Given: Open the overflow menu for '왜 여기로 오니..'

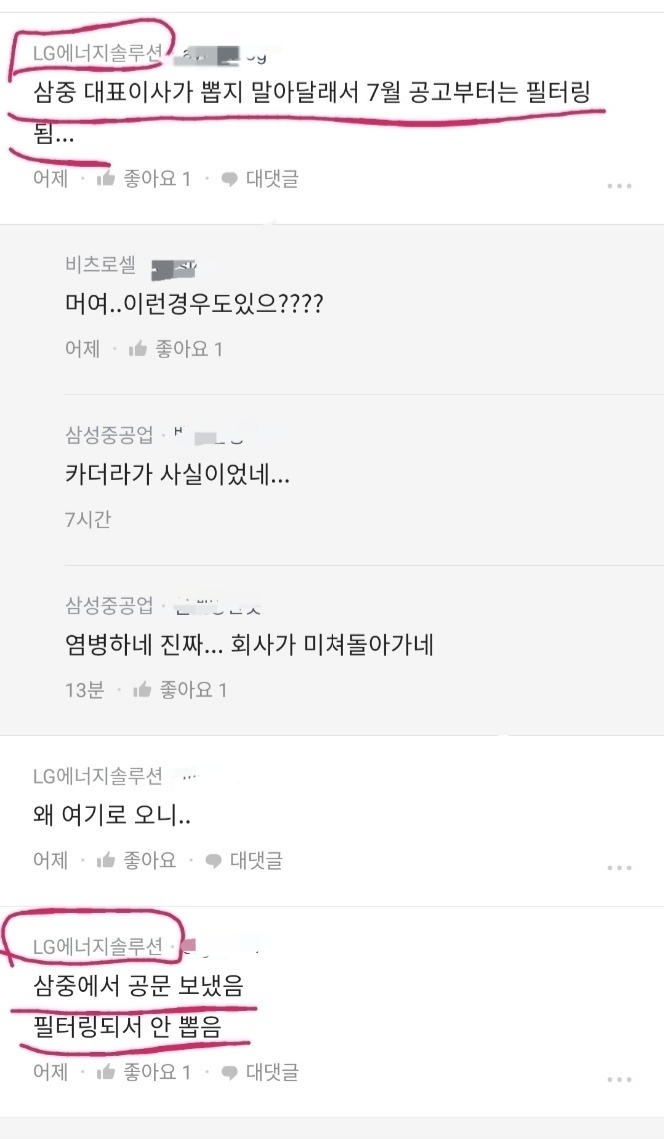Looking at the screenshot, I should pos(619,867).
